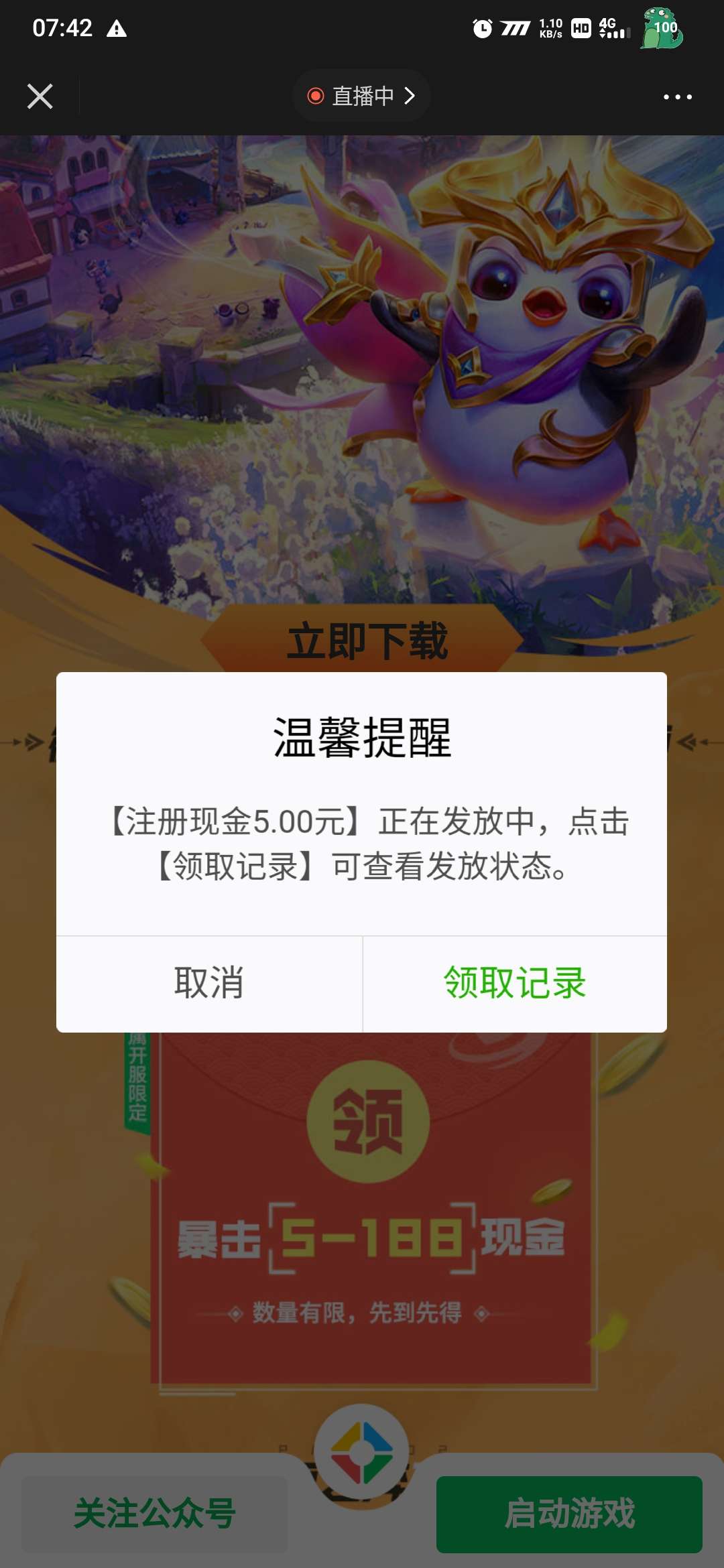This screenshot has height=1568, width=724.
Task: Tap 取消 to dismiss the dialog
Action: click(x=209, y=983)
